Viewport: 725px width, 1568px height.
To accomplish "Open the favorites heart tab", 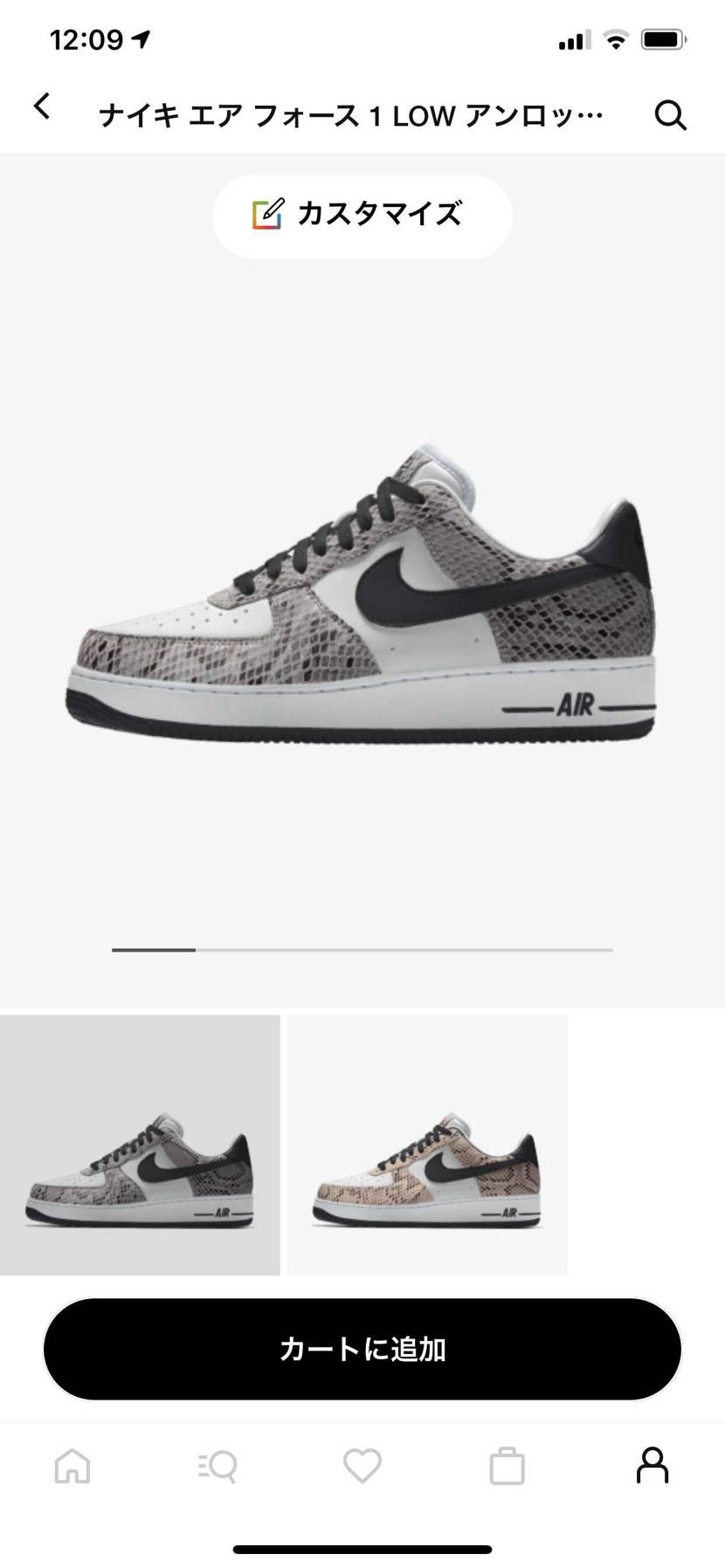I will tap(362, 1466).
